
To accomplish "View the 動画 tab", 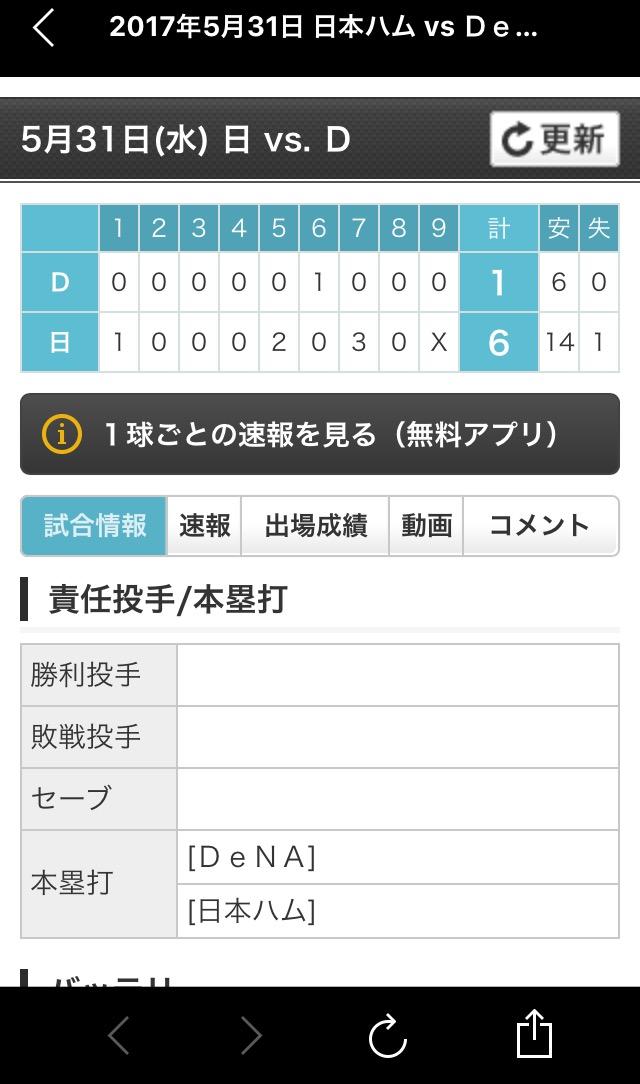I will coord(427,526).
